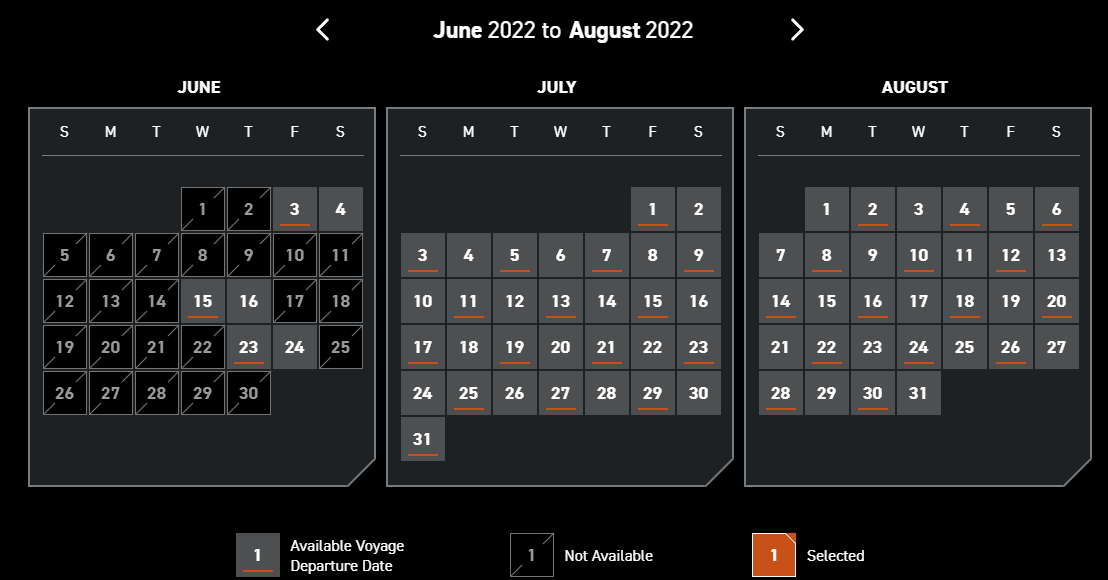This screenshot has height=580, width=1108.
Task: Go to the previous months
Action: (x=323, y=30)
